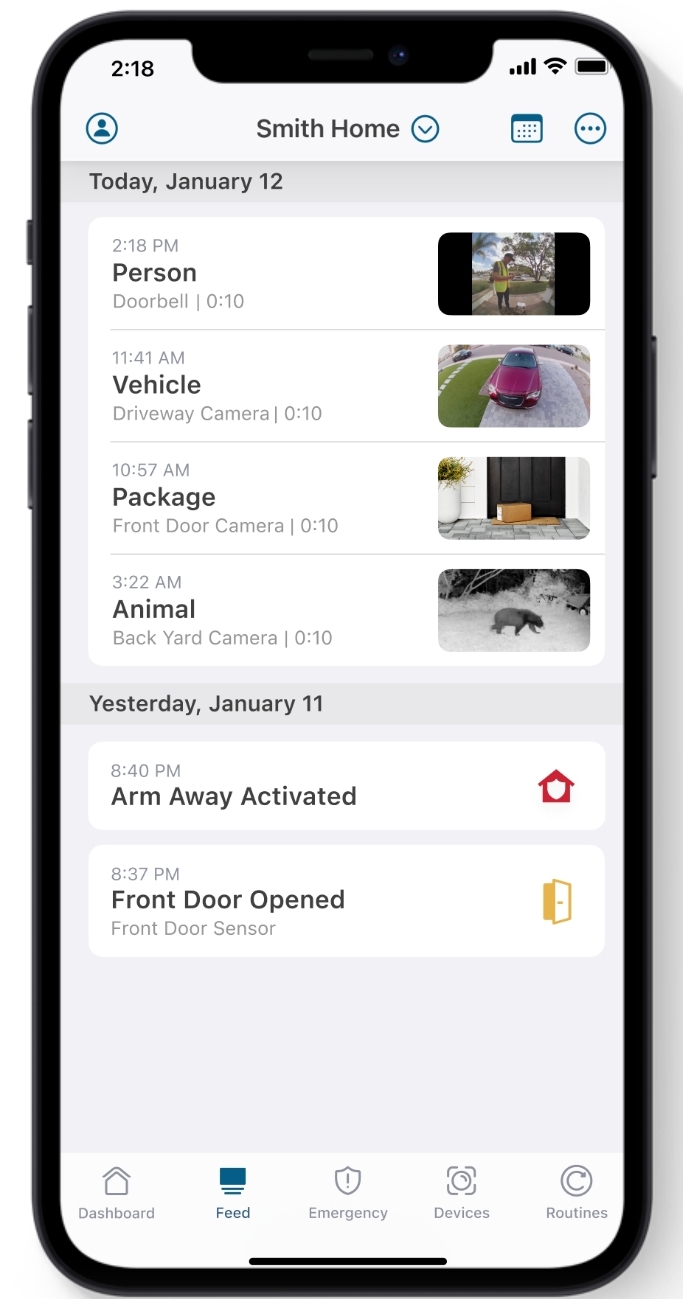Open the user profile icon
The width and height of the screenshot is (683, 1299).
(x=102, y=128)
